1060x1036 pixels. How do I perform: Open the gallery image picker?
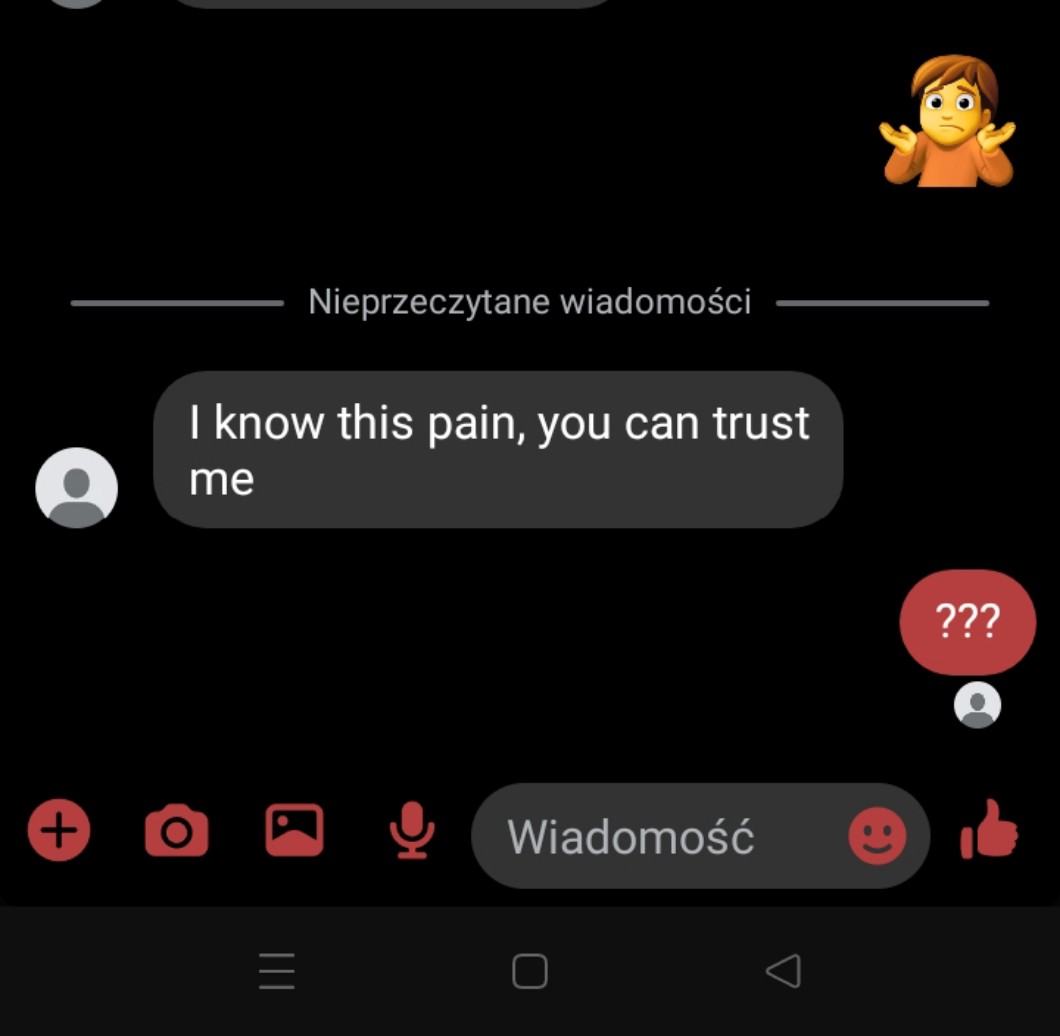click(294, 830)
